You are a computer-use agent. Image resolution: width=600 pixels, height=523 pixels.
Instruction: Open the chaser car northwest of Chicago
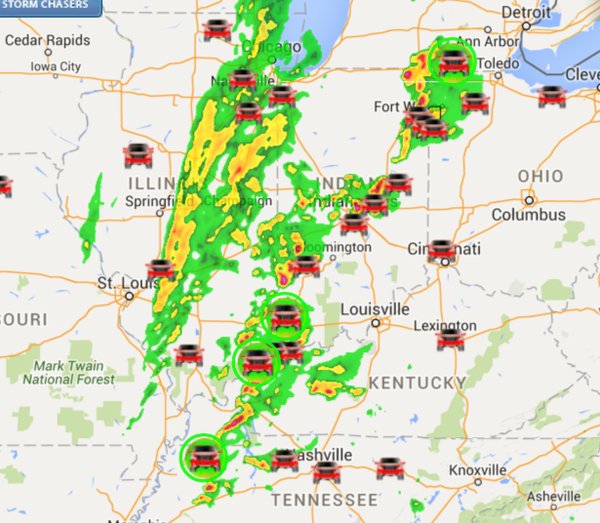coord(217,30)
